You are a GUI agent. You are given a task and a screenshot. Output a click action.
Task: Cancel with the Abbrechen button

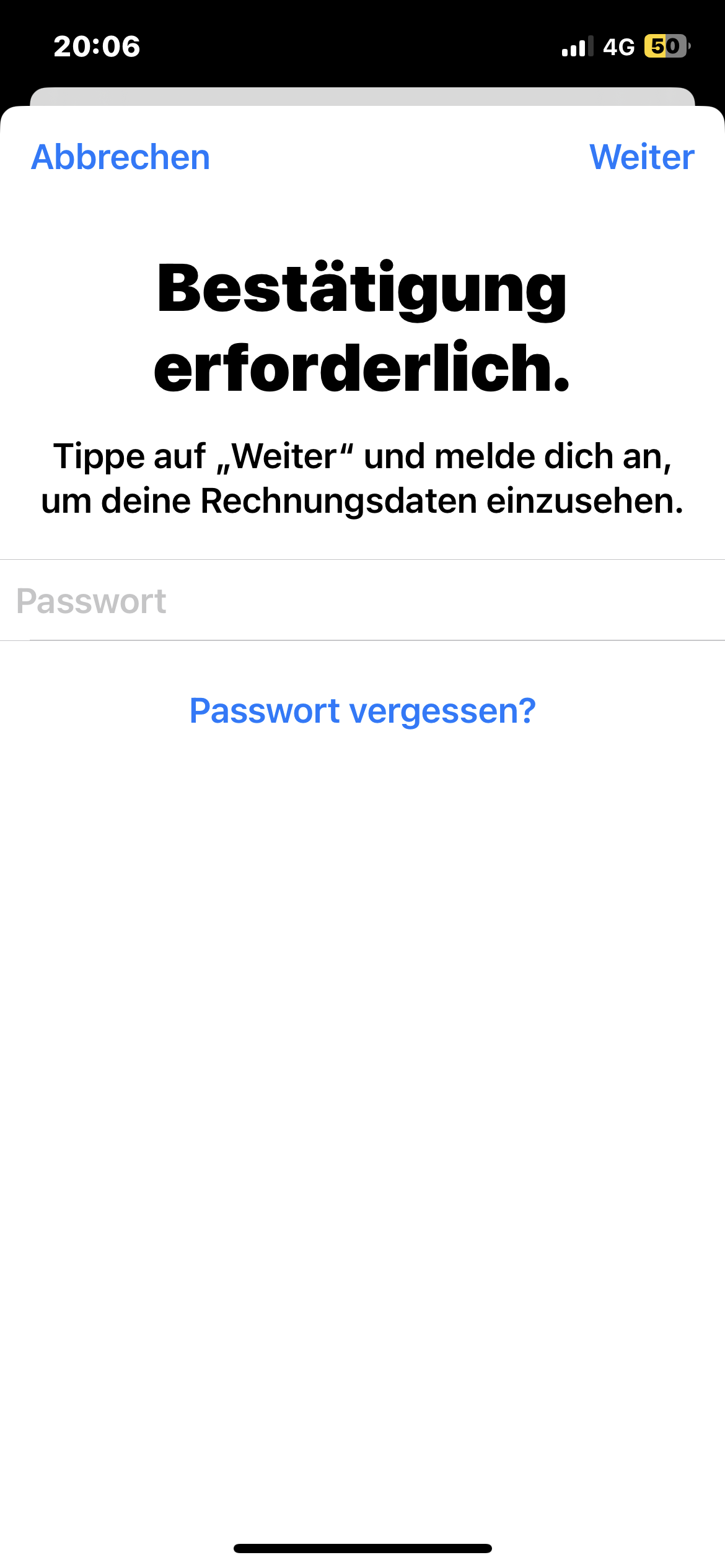pyautogui.click(x=121, y=157)
